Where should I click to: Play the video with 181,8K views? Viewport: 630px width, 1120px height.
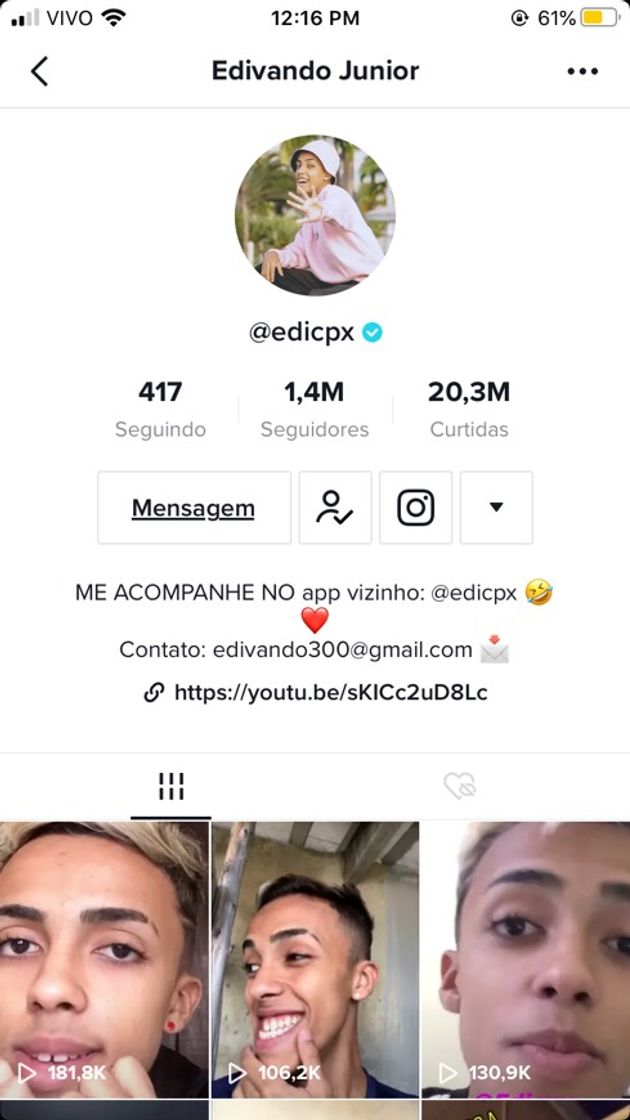click(x=104, y=960)
